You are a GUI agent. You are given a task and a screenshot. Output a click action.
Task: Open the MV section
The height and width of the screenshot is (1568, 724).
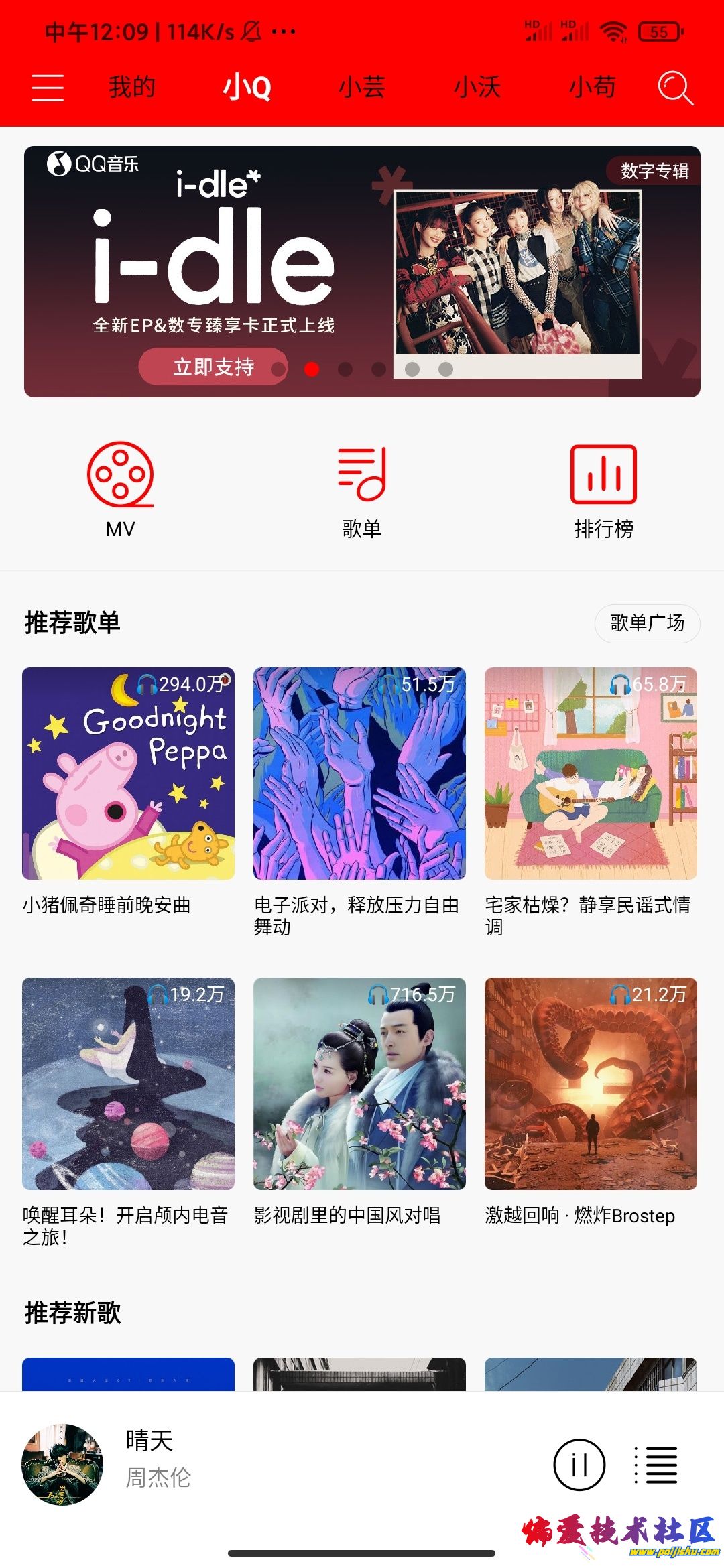pos(121,489)
